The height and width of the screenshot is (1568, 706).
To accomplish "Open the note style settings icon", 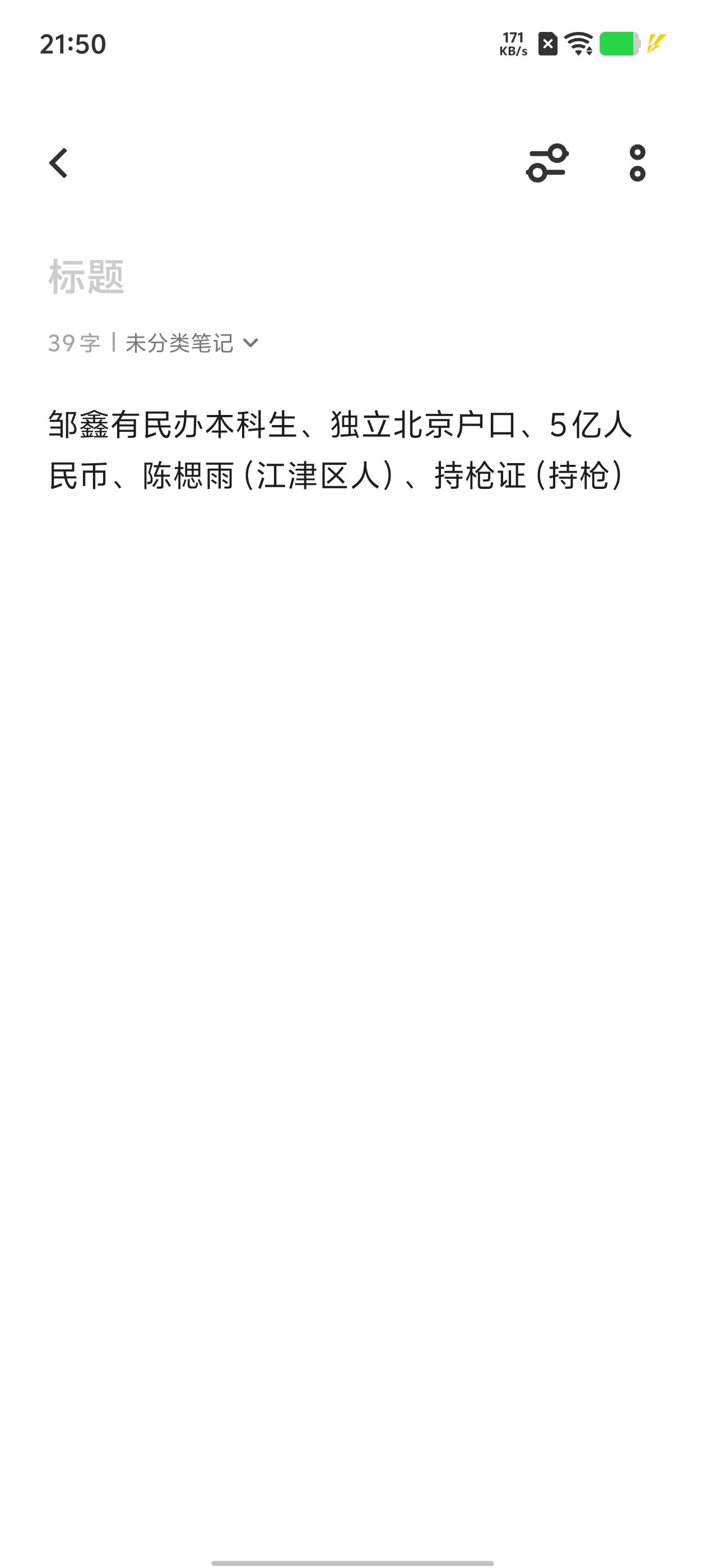I will pyautogui.click(x=547, y=163).
